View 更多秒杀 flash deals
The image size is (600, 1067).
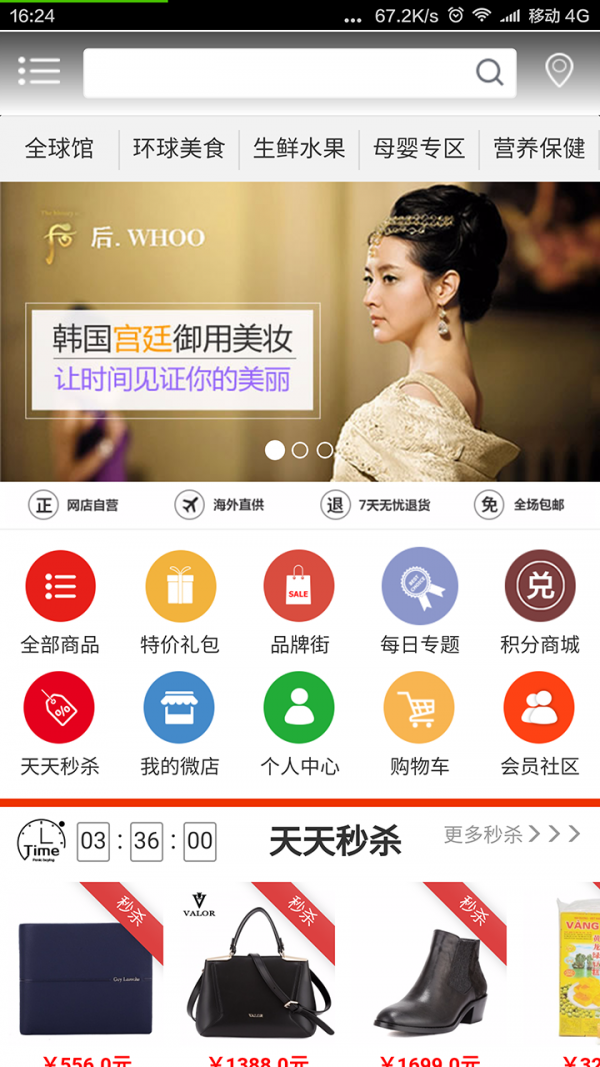(x=511, y=834)
